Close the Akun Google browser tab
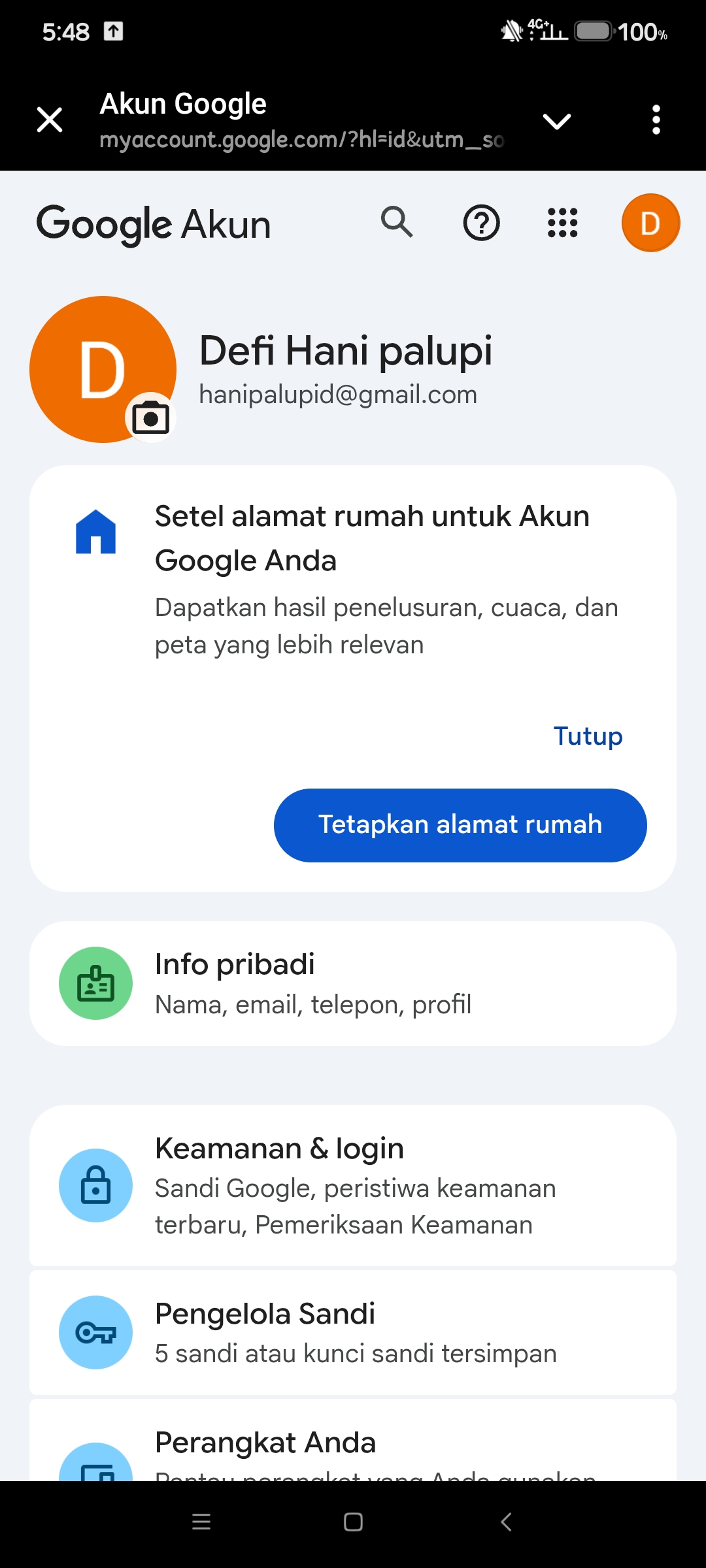706x1568 pixels. point(50,120)
